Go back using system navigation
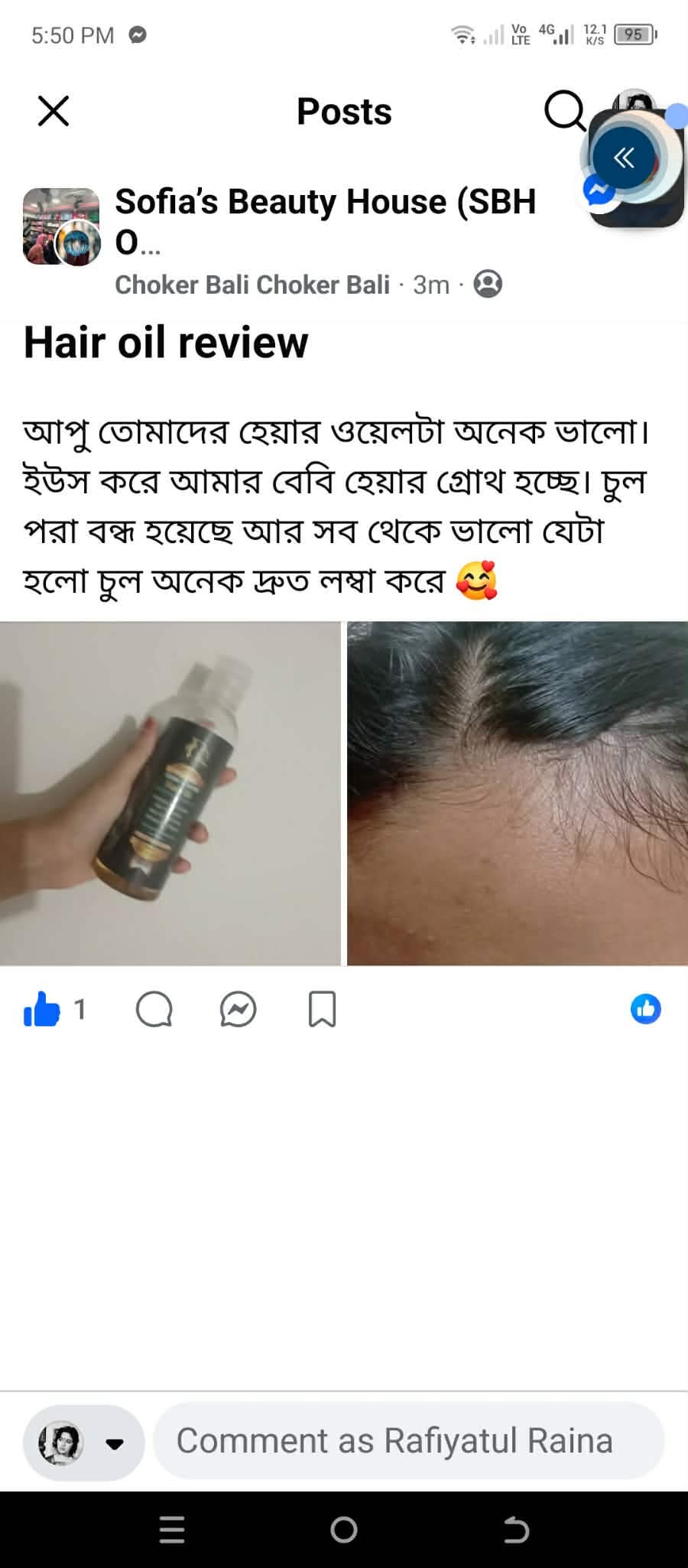 point(517,1530)
